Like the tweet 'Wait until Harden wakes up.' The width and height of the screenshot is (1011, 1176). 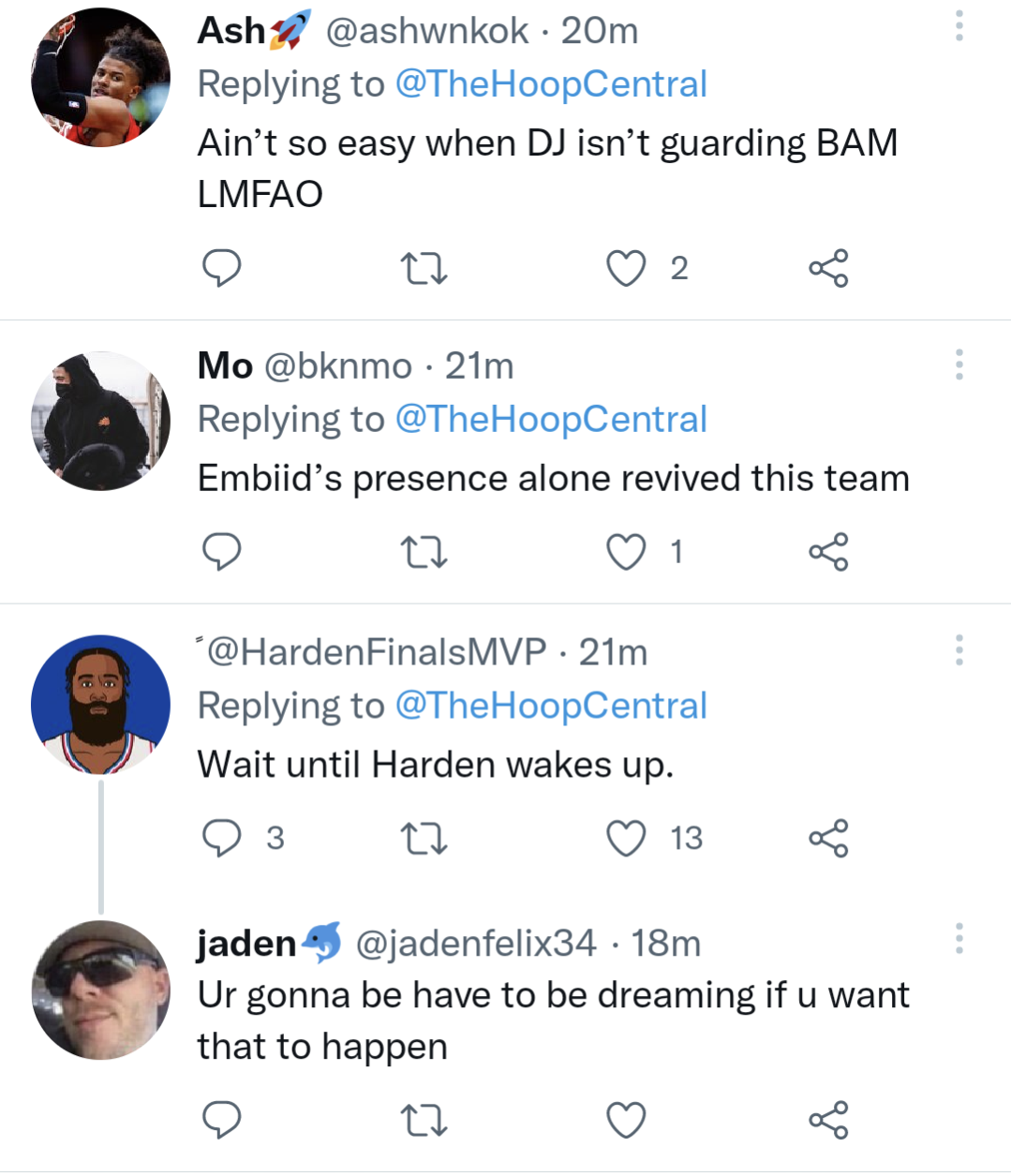[x=627, y=839]
